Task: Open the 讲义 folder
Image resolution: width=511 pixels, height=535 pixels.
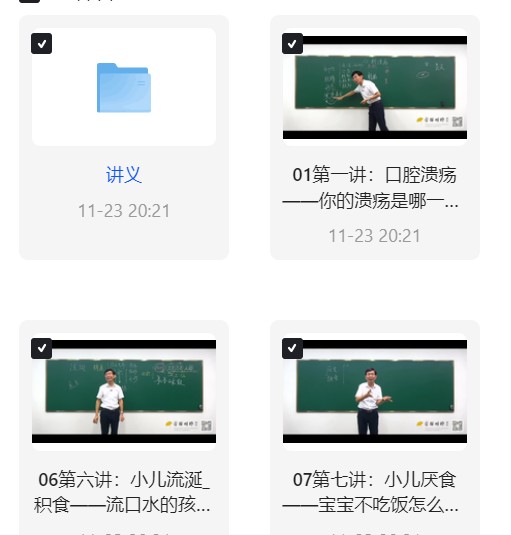Action: point(124,88)
